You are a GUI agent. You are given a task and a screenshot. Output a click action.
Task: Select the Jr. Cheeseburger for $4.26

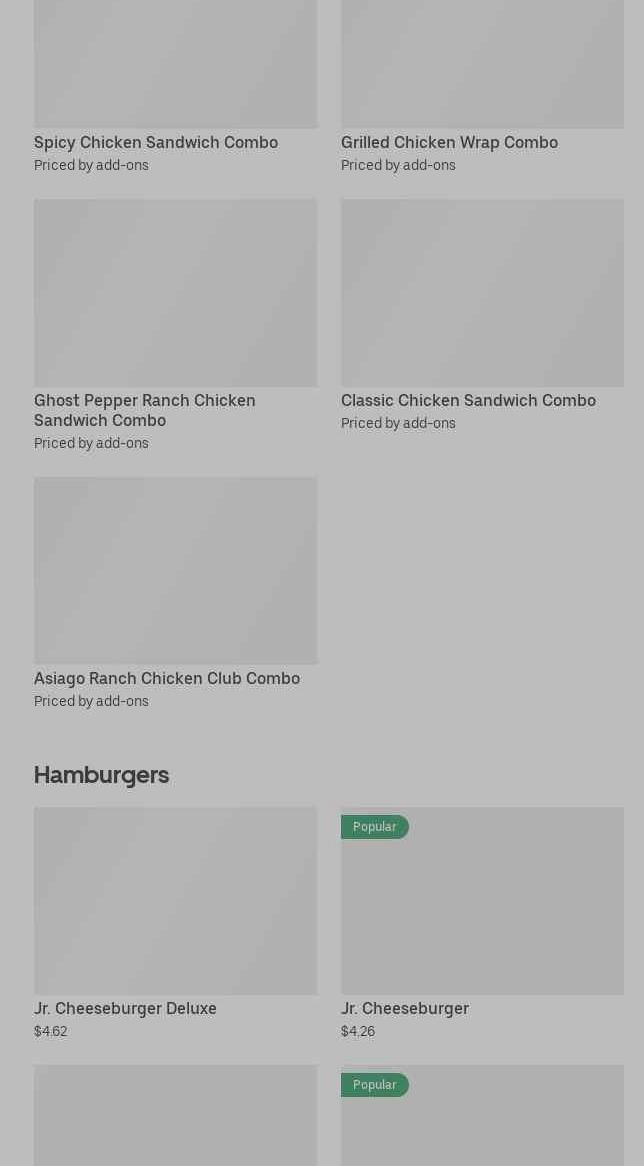pyautogui.click(x=482, y=924)
